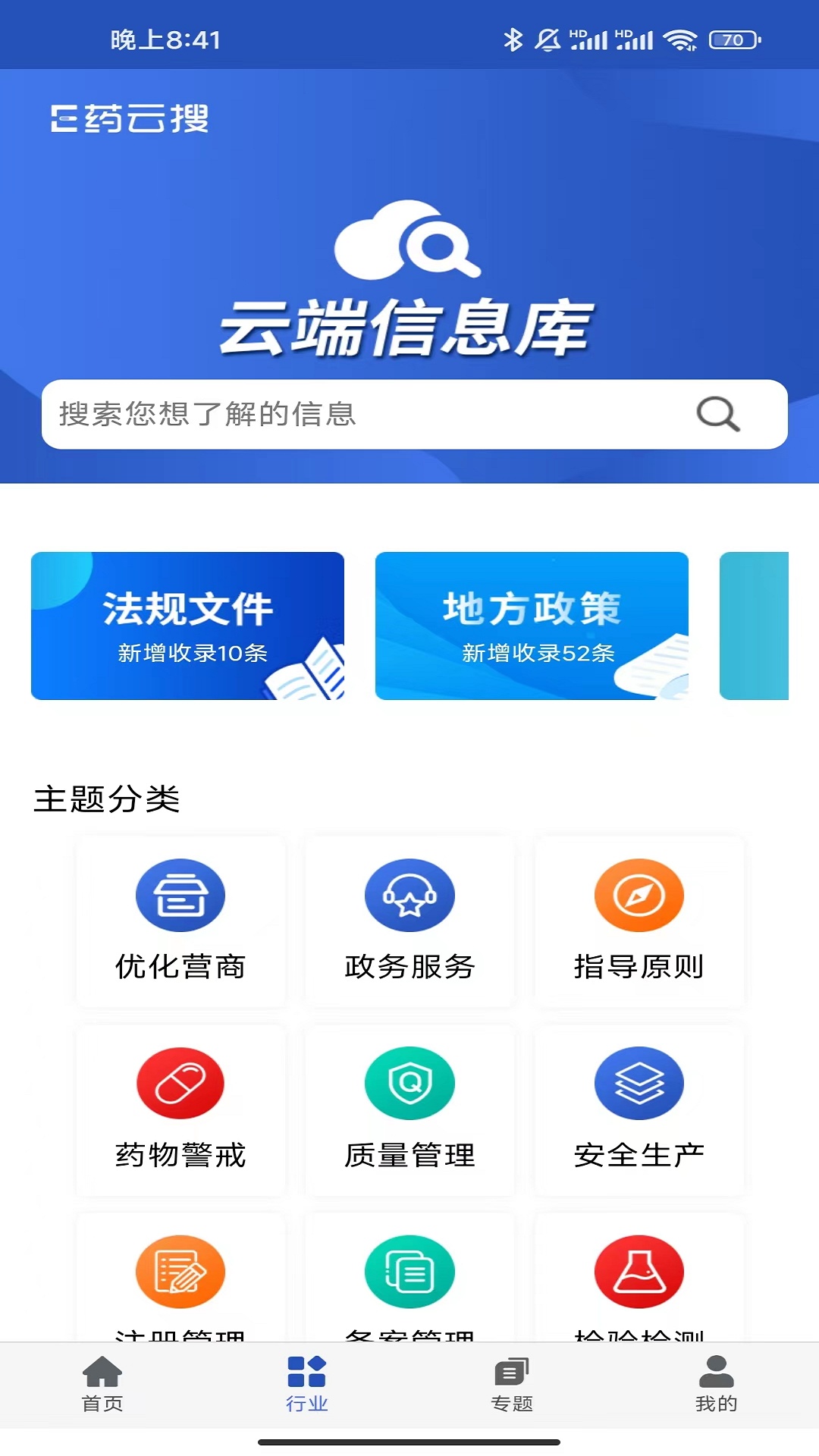Open the 优化营商 category icon

click(180, 895)
